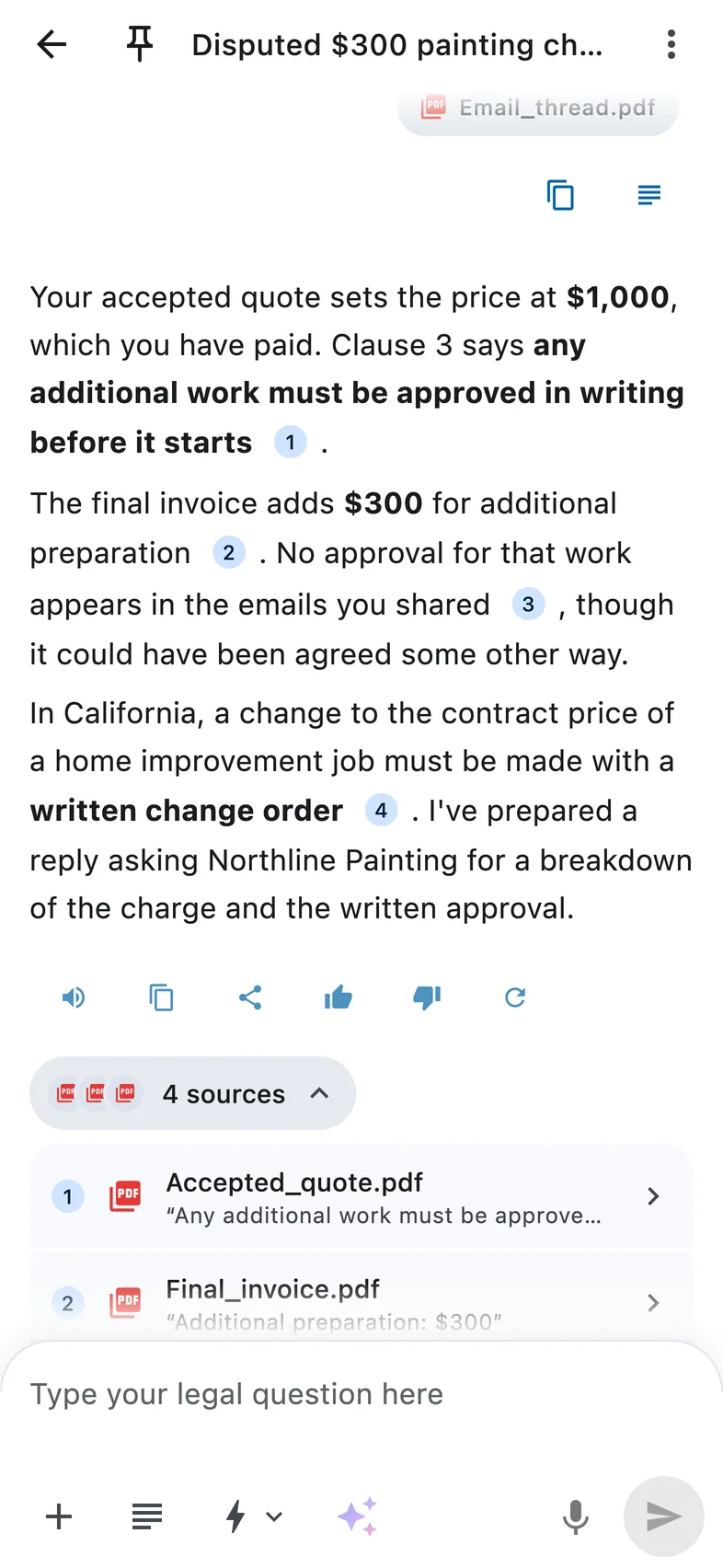Pin this conversation
Screen dimensions: 723x1568
click(139, 44)
